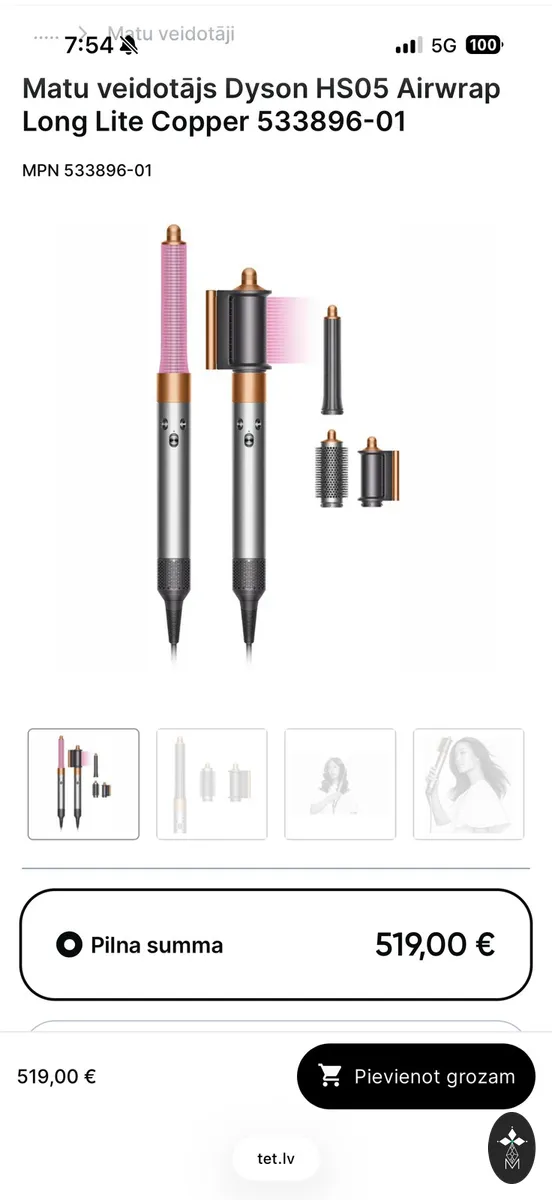
Task: Add the Dyson Airwrap to cart
Action: [416, 1076]
